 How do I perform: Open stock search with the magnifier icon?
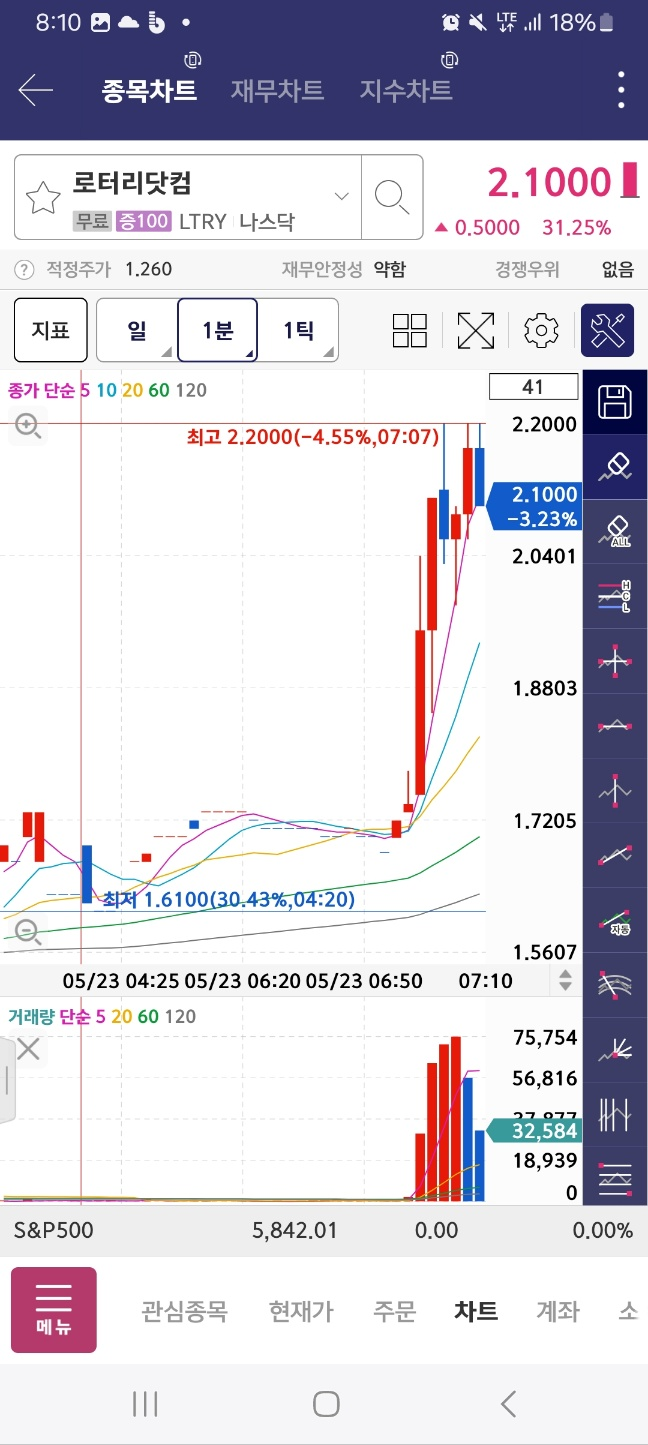[x=391, y=197]
